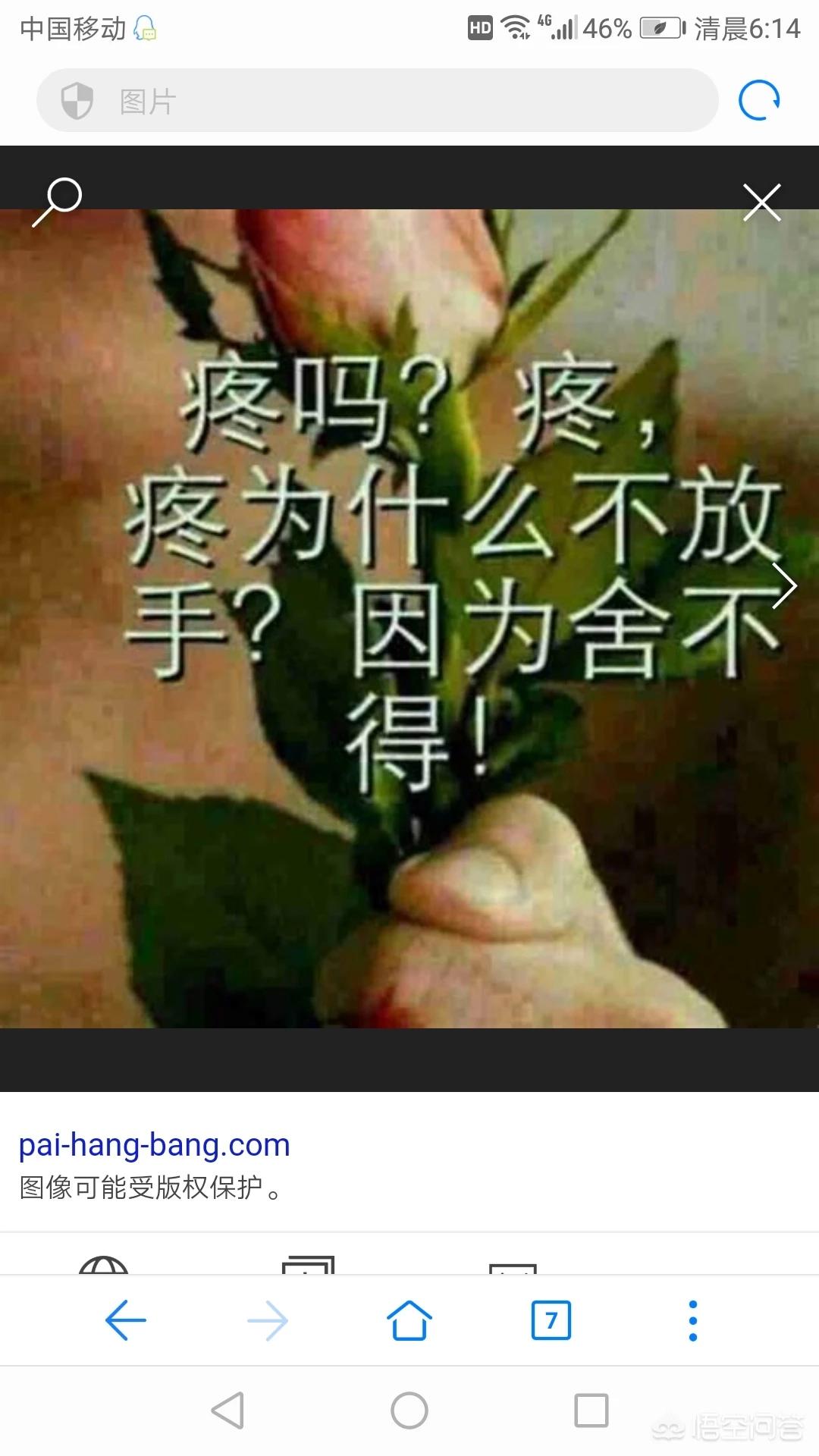Open the browser home page
The height and width of the screenshot is (1456, 819).
tap(409, 1320)
